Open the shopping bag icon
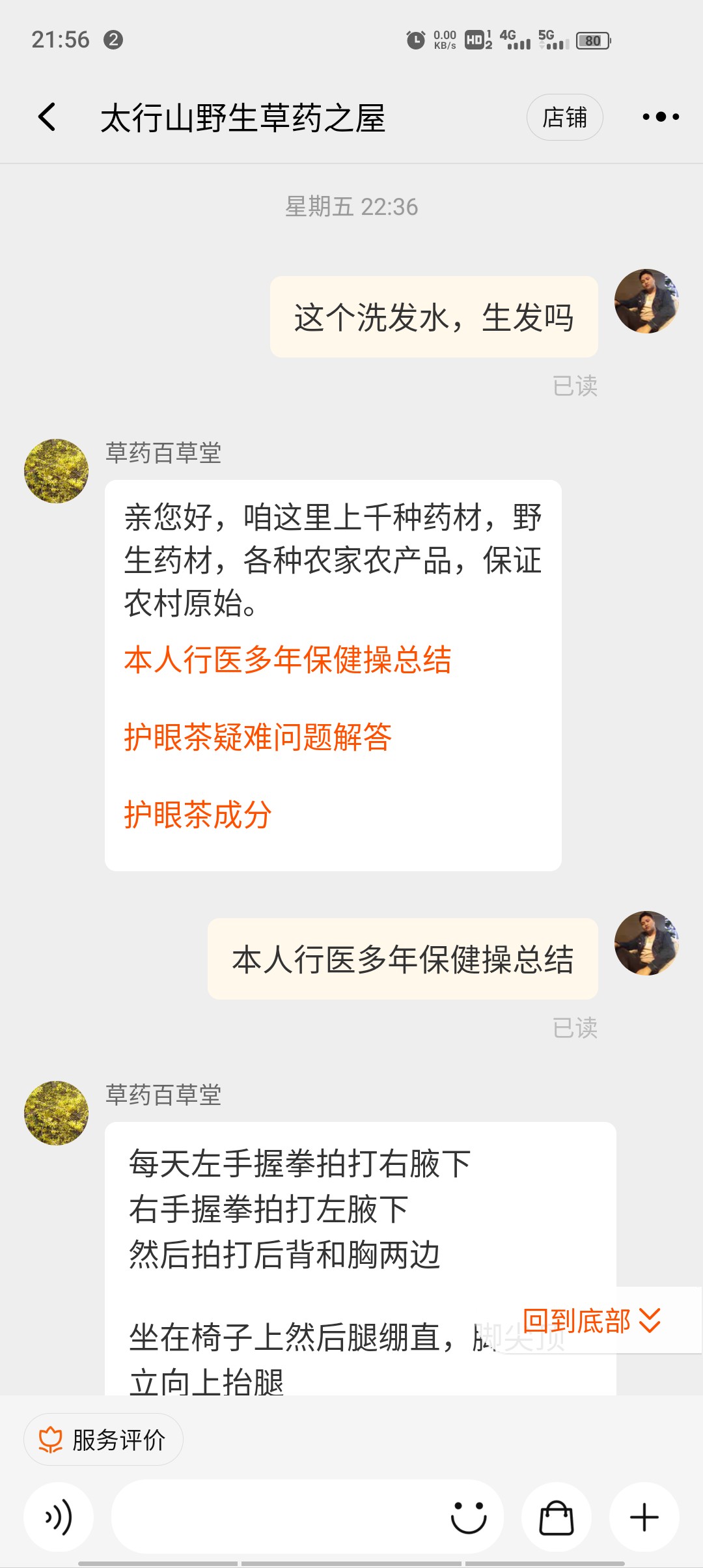The width and height of the screenshot is (703, 1568). click(557, 1517)
